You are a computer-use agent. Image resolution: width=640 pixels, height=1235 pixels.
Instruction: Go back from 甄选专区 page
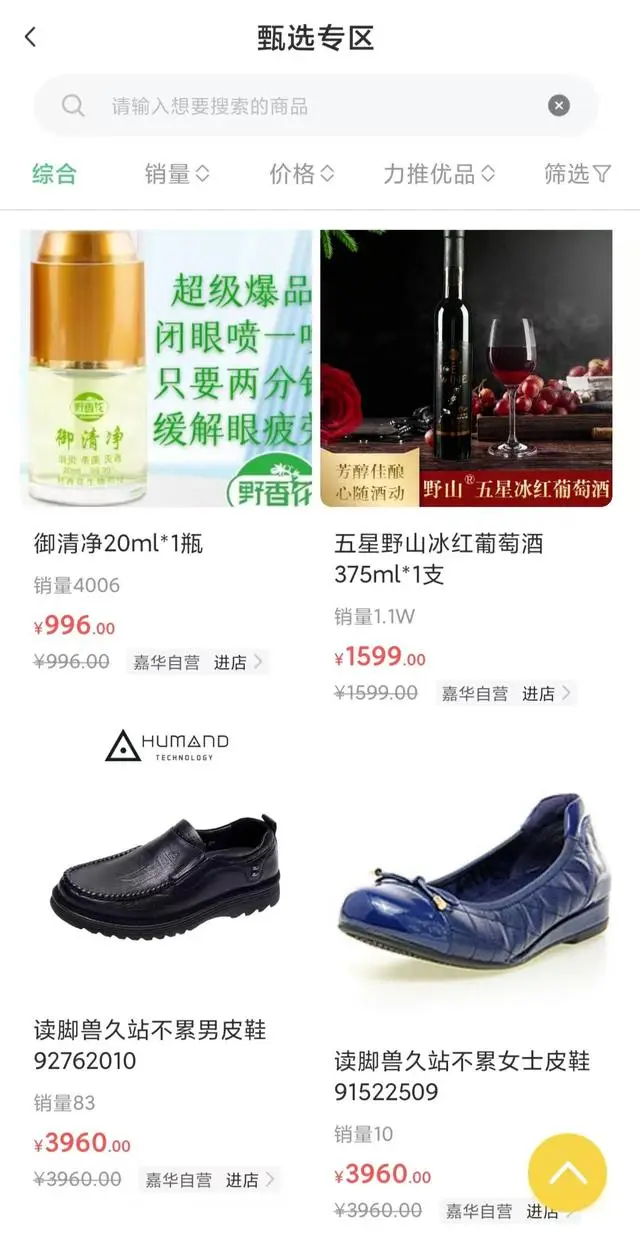pos(30,38)
